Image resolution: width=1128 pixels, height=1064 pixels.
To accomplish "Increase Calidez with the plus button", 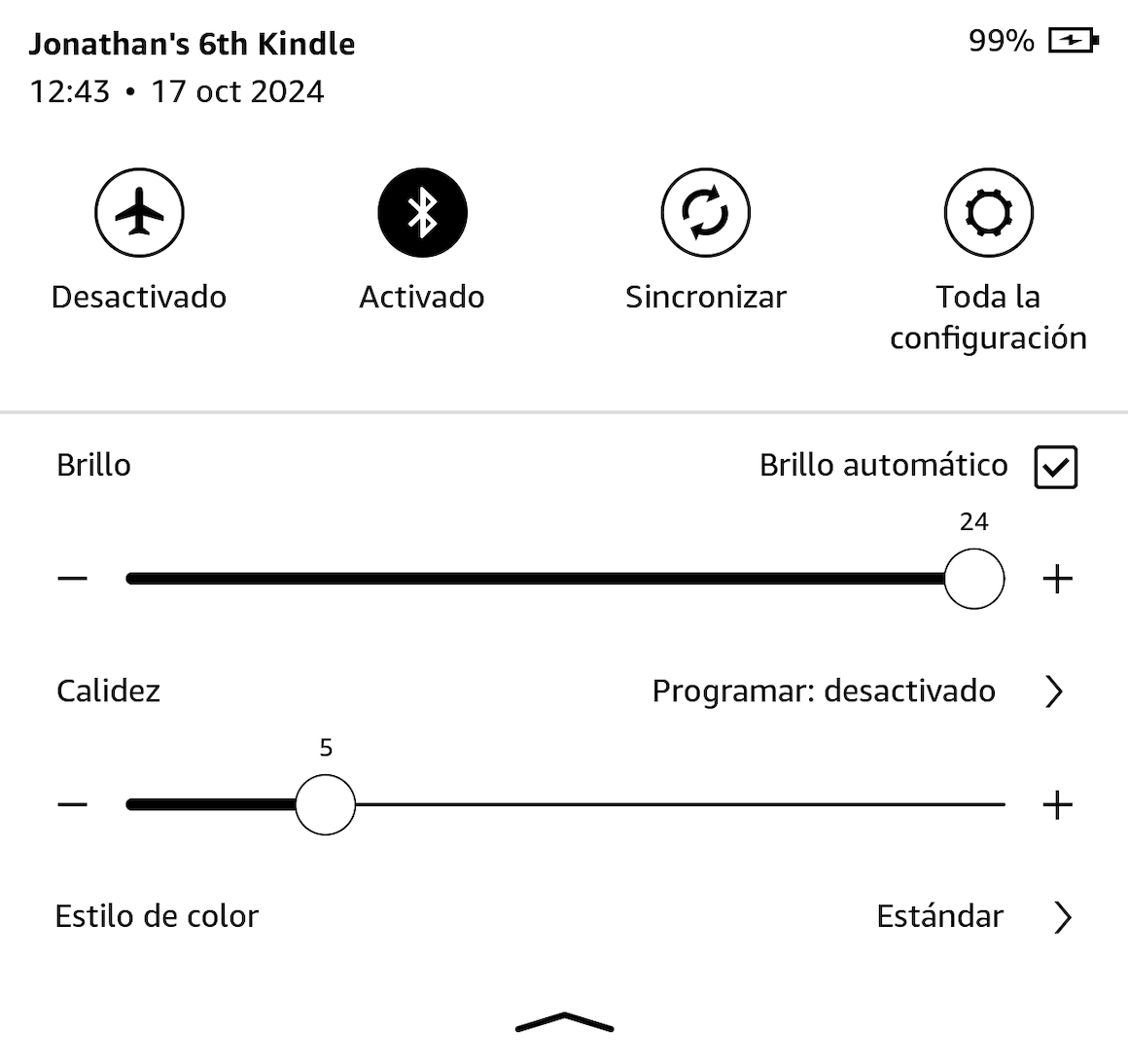I will point(1057,805).
